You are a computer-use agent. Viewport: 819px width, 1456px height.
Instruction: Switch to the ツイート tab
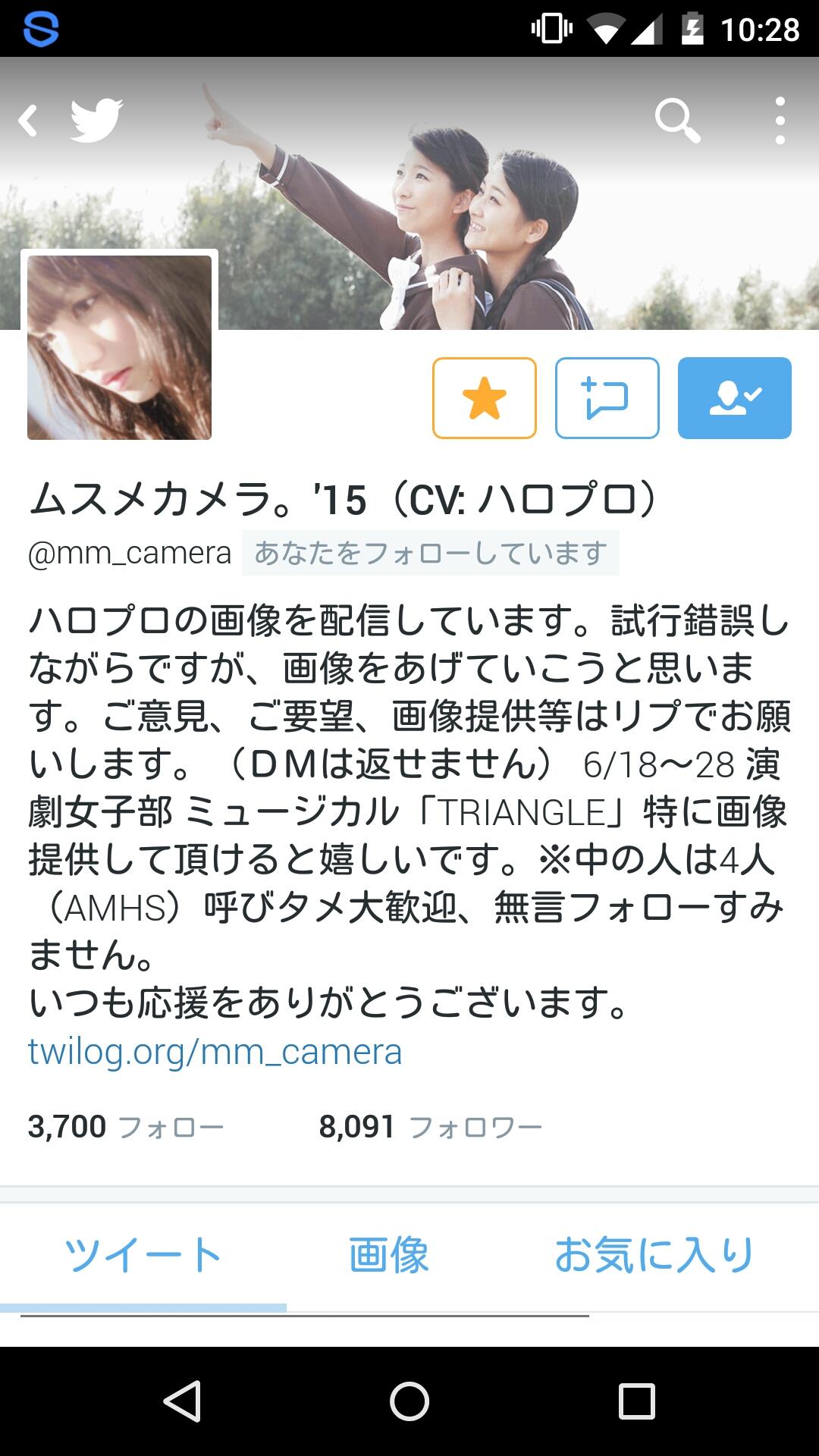coord(143,1255)
